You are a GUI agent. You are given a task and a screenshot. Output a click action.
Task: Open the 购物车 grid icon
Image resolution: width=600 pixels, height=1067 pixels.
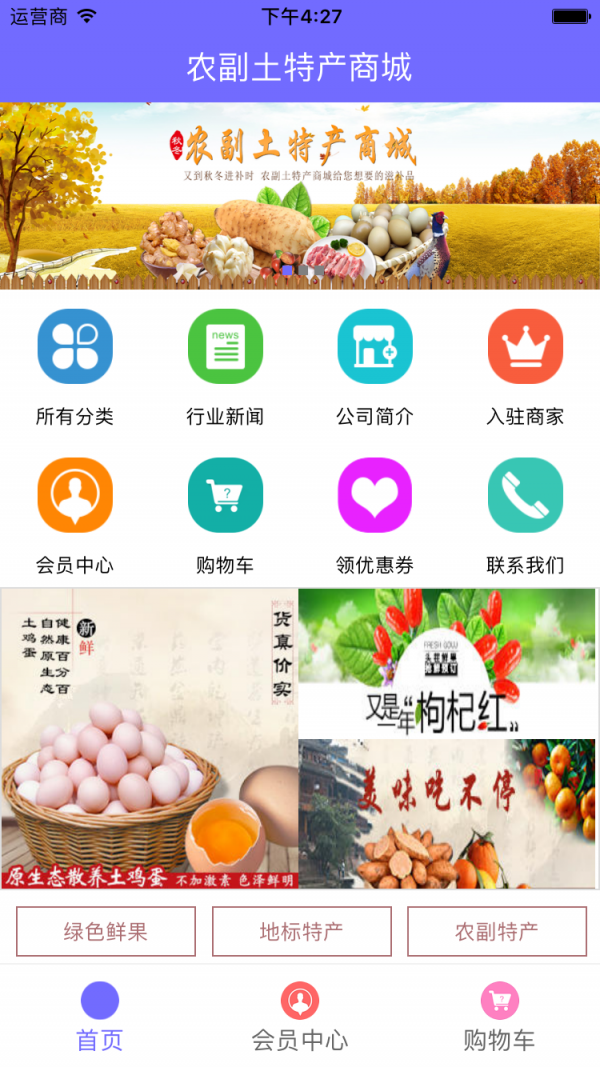click(225, 495)
